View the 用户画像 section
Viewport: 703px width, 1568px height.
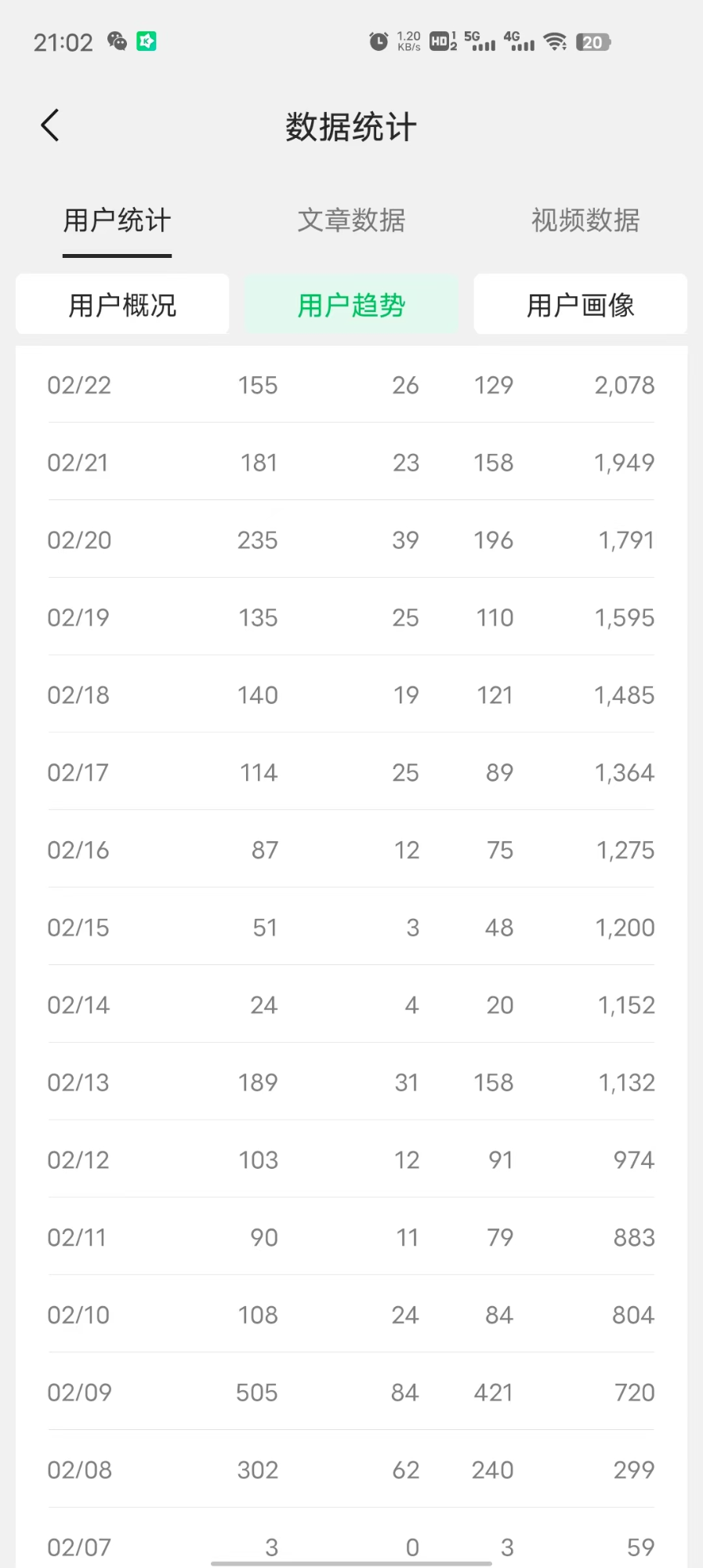[x=581, y=304]
